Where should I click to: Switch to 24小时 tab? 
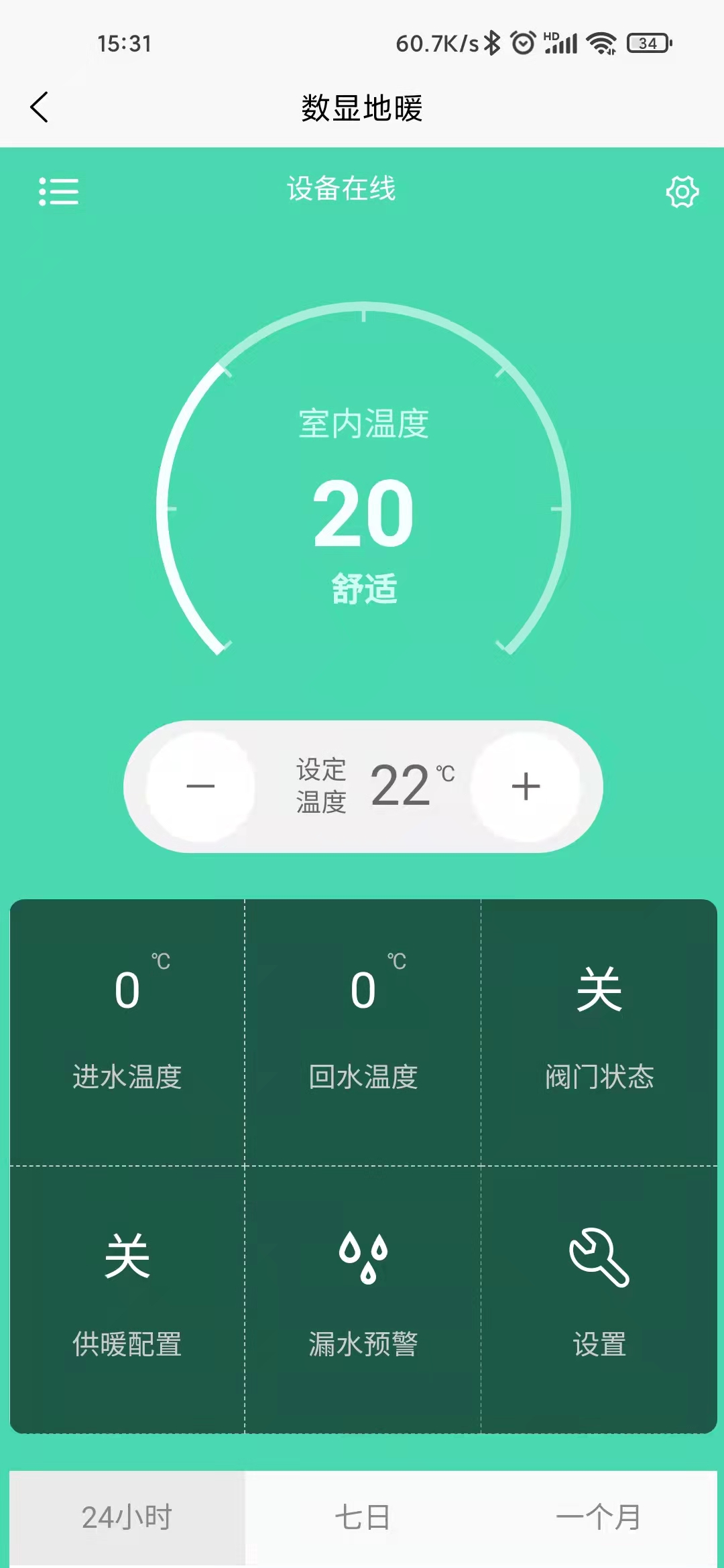pos(127,1517)
